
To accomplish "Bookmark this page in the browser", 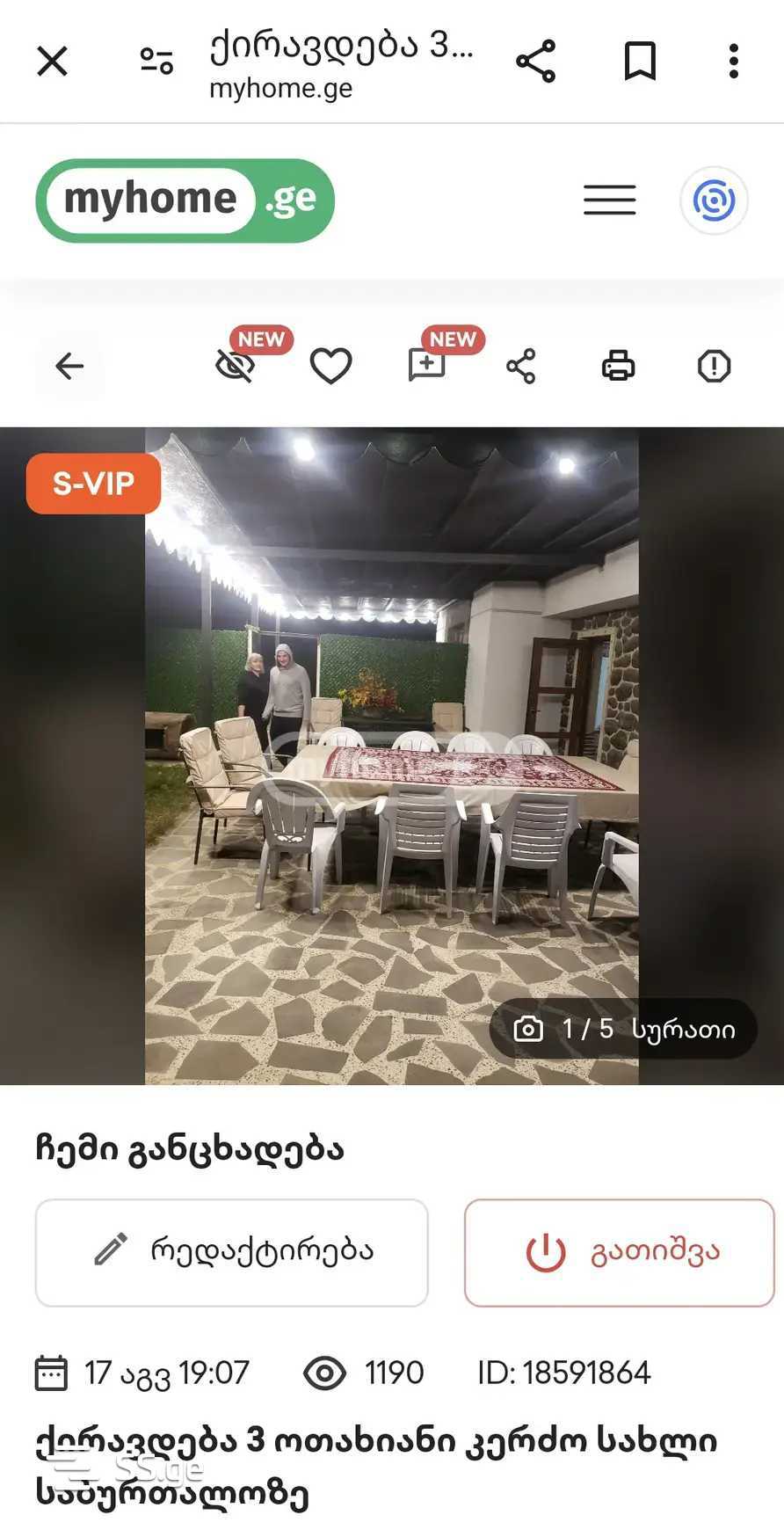I will [x=640, y=62].
